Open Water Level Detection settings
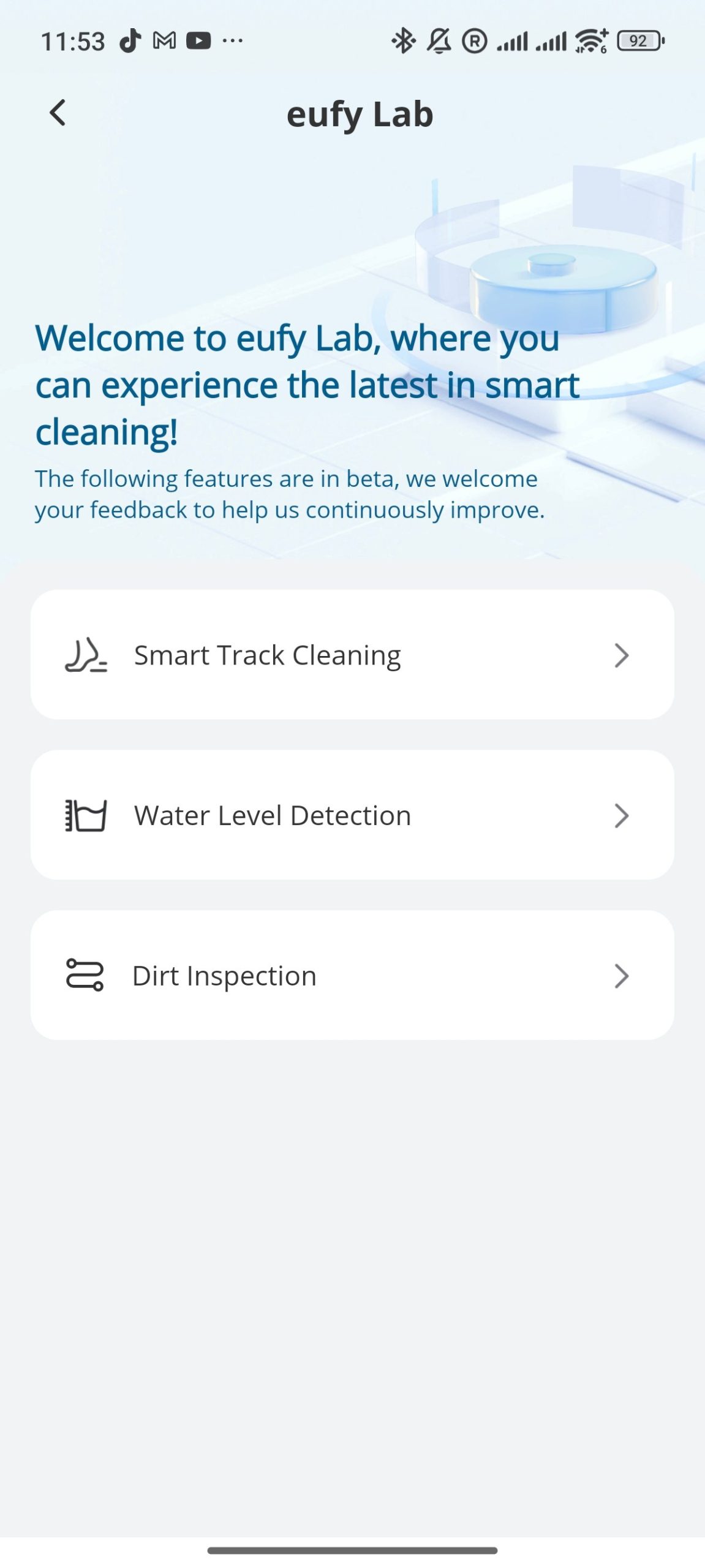The image size is (705, 1568). (x=352, y=815)
